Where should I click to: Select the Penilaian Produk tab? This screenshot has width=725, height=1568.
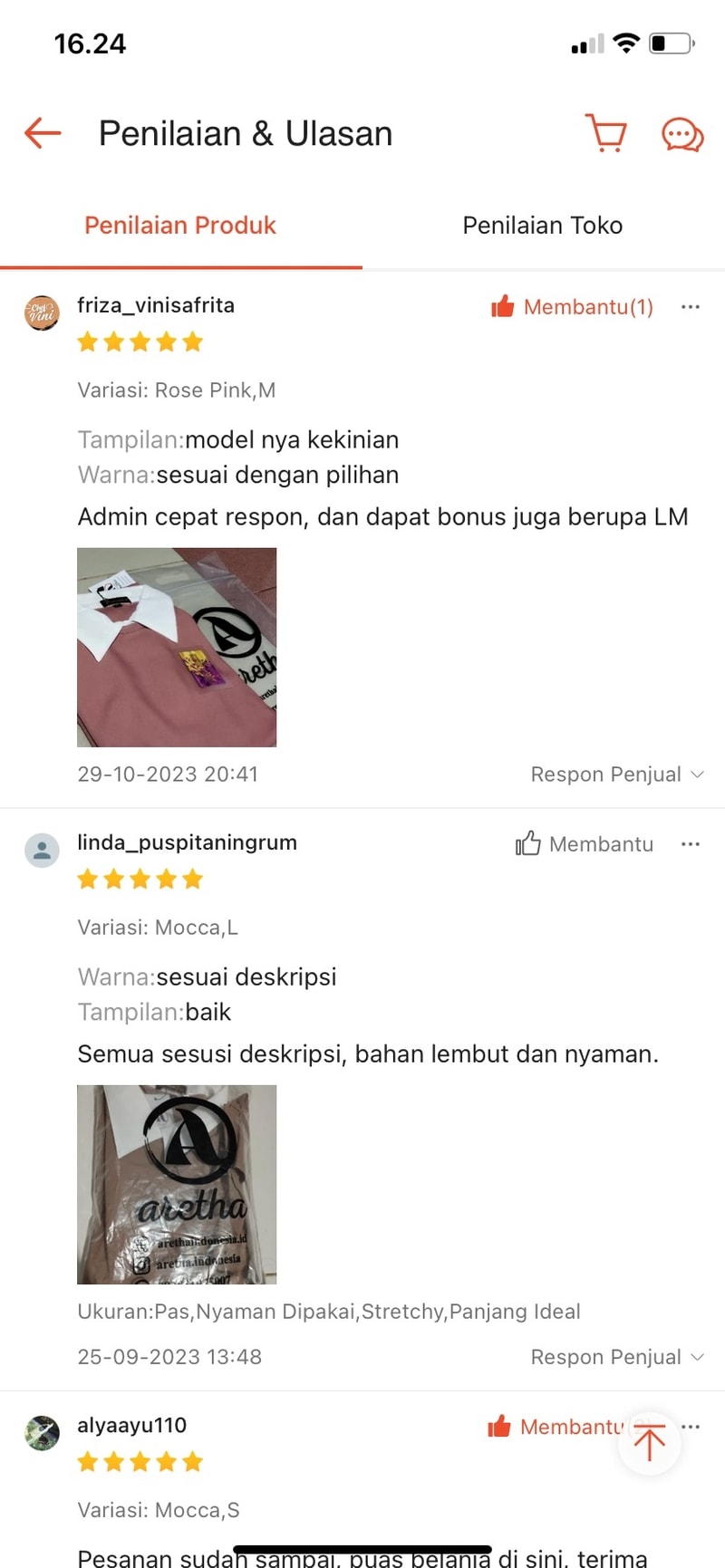180,226
